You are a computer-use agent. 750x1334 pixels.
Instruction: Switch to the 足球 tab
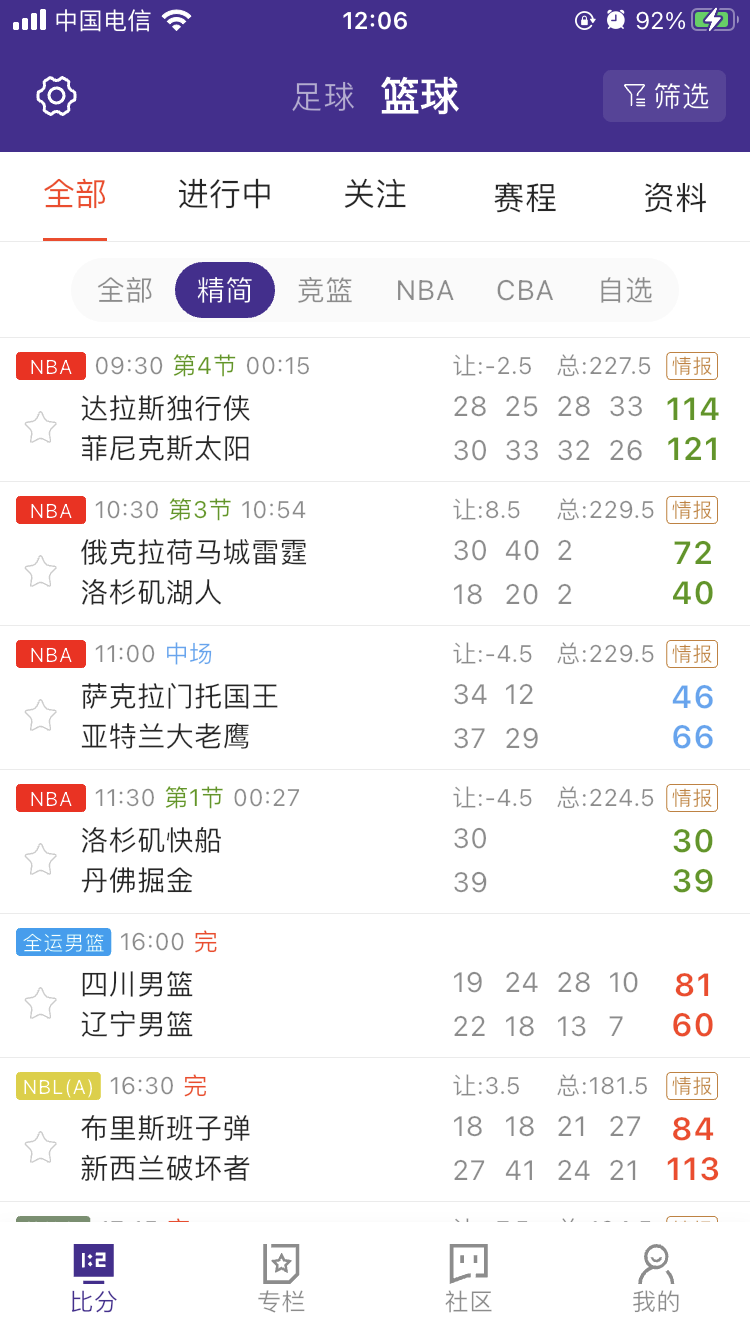point(322,96)
